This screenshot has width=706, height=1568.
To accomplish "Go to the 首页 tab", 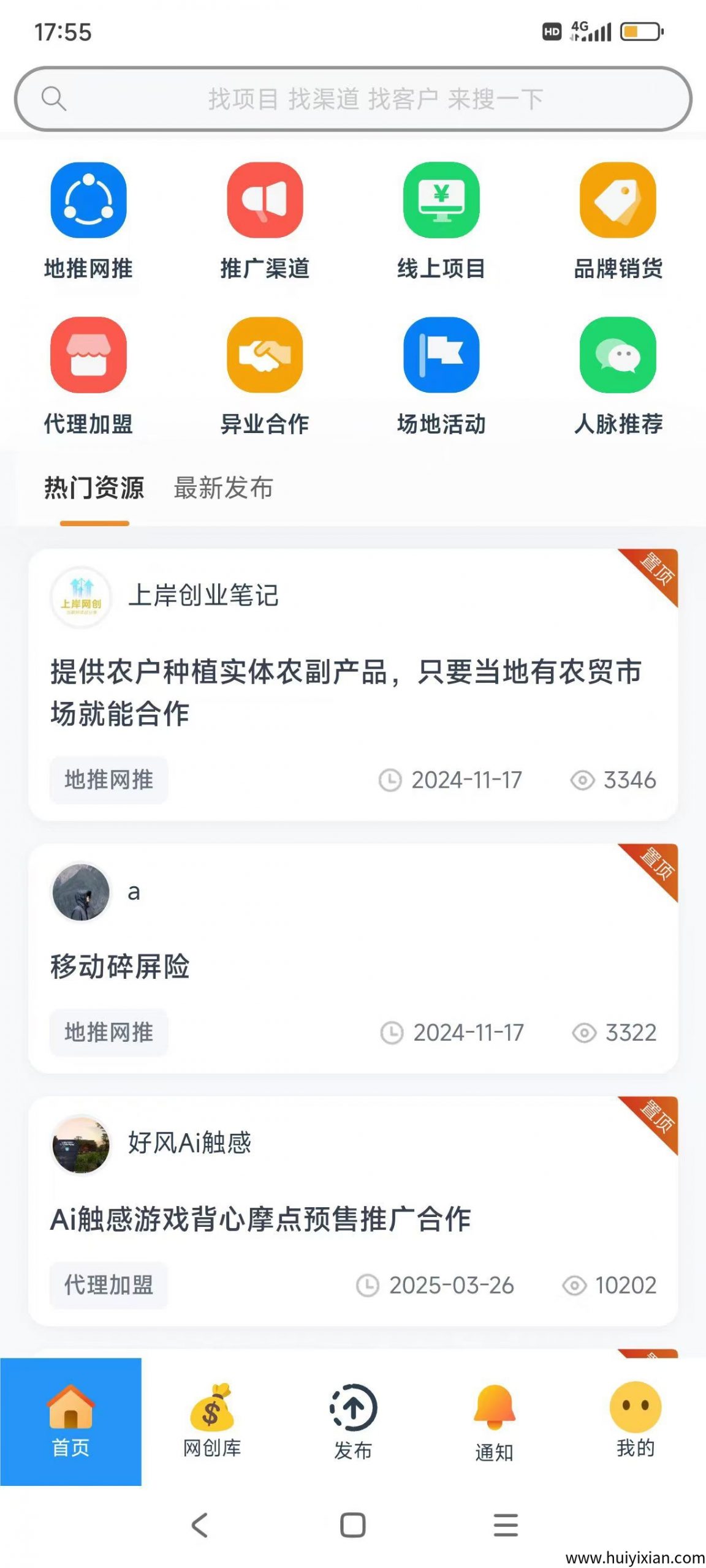I will (x=70, y=1422).
